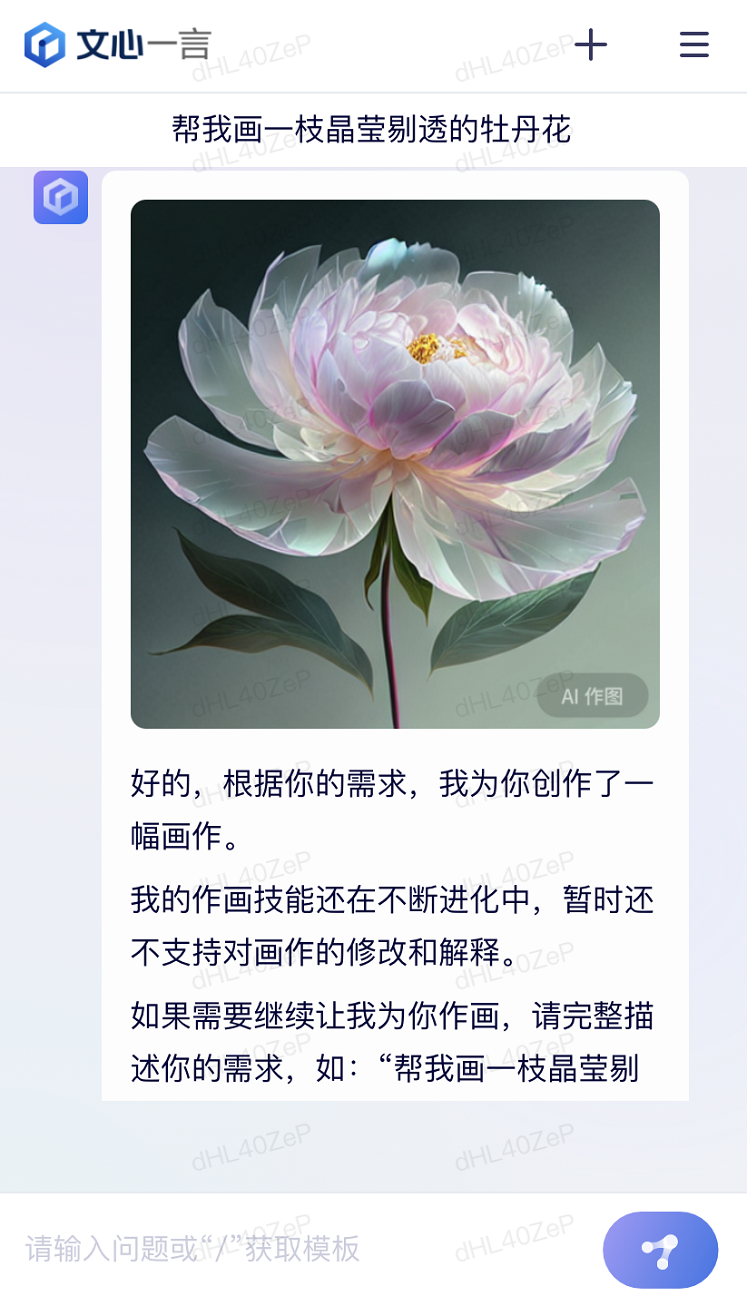Open the generated peony image
Viewport: 747px width, 1306px height.
pyautogui.click(x=395, y=463)
